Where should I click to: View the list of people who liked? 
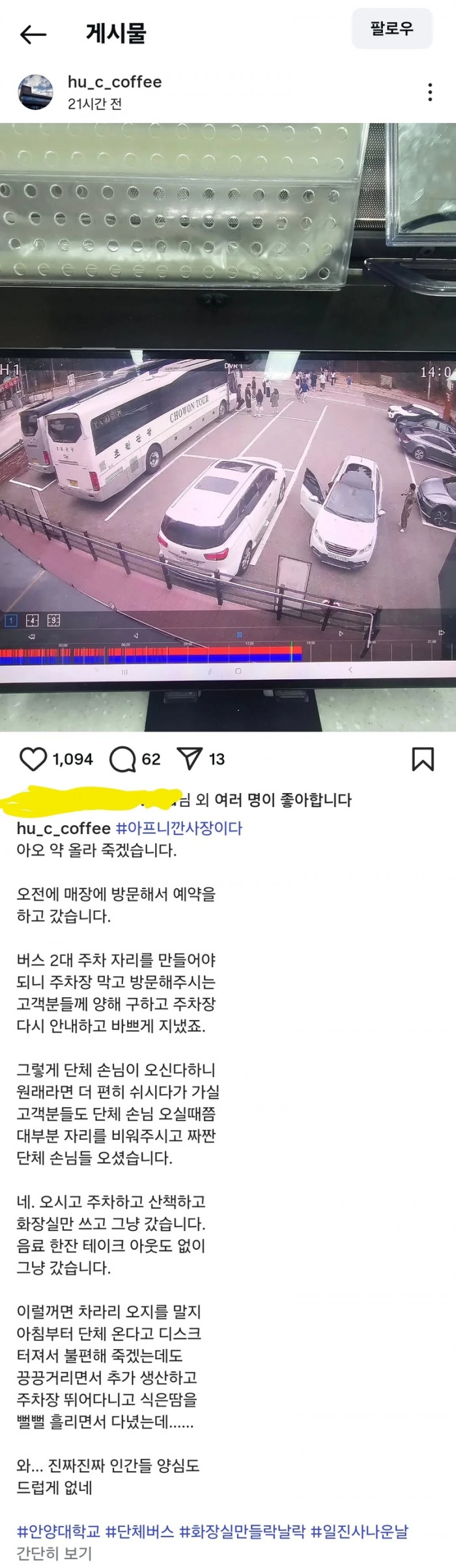point(261,800)
